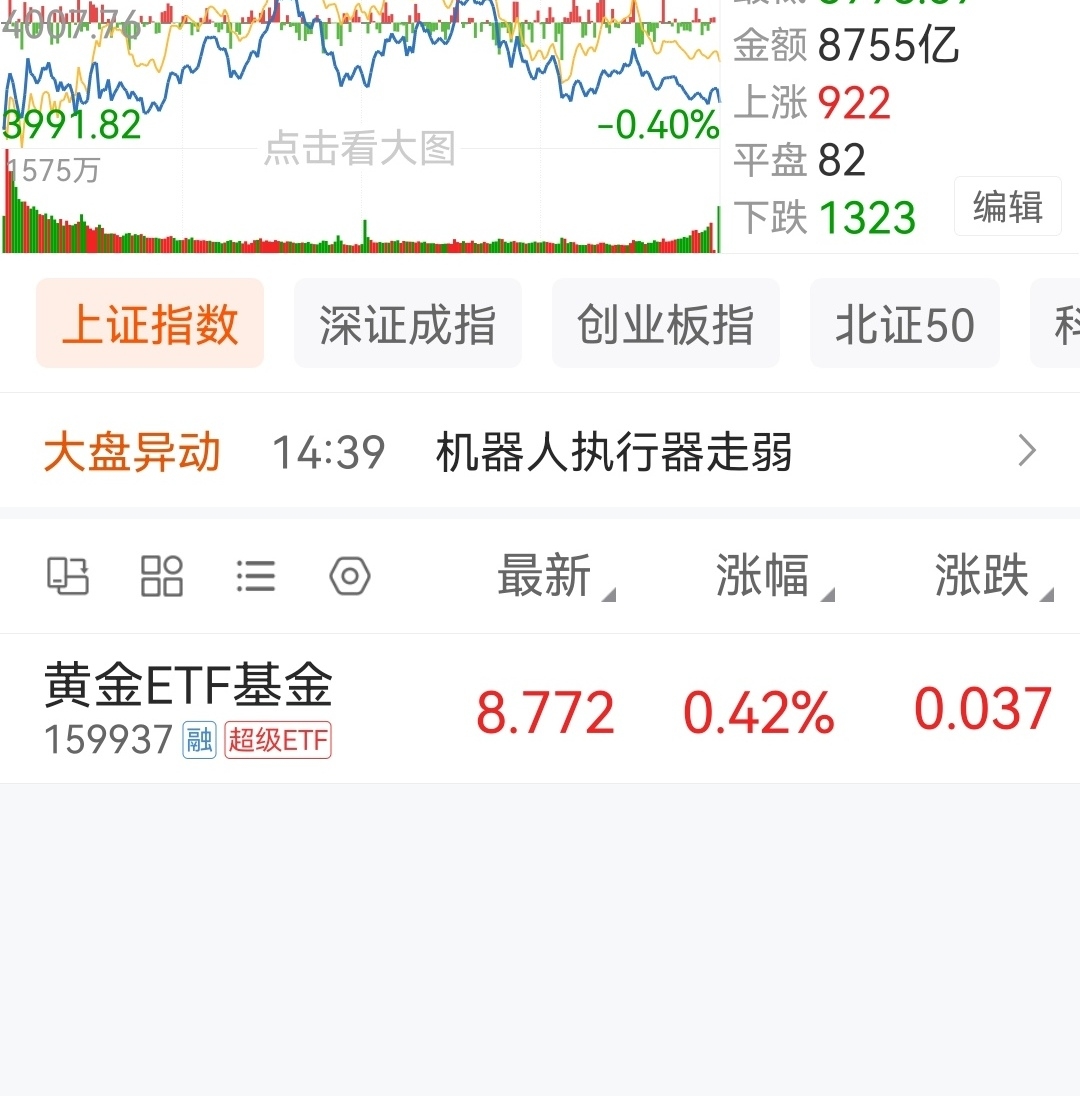The width and height of the screenshot is (1080, 1096).
Task: Tap the 编辑 button
Action: 1007,207
